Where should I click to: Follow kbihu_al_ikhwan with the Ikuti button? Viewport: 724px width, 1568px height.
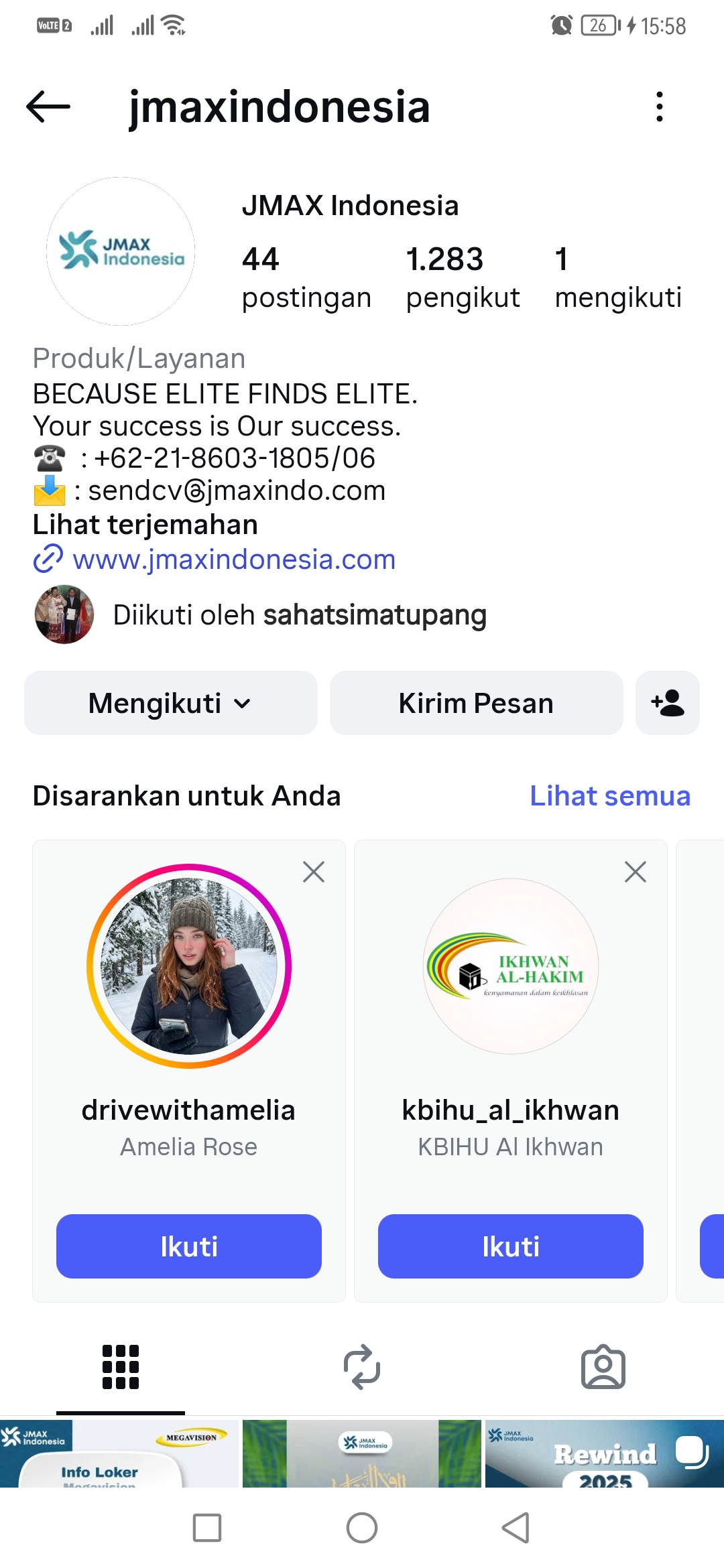click(511, 1246)
